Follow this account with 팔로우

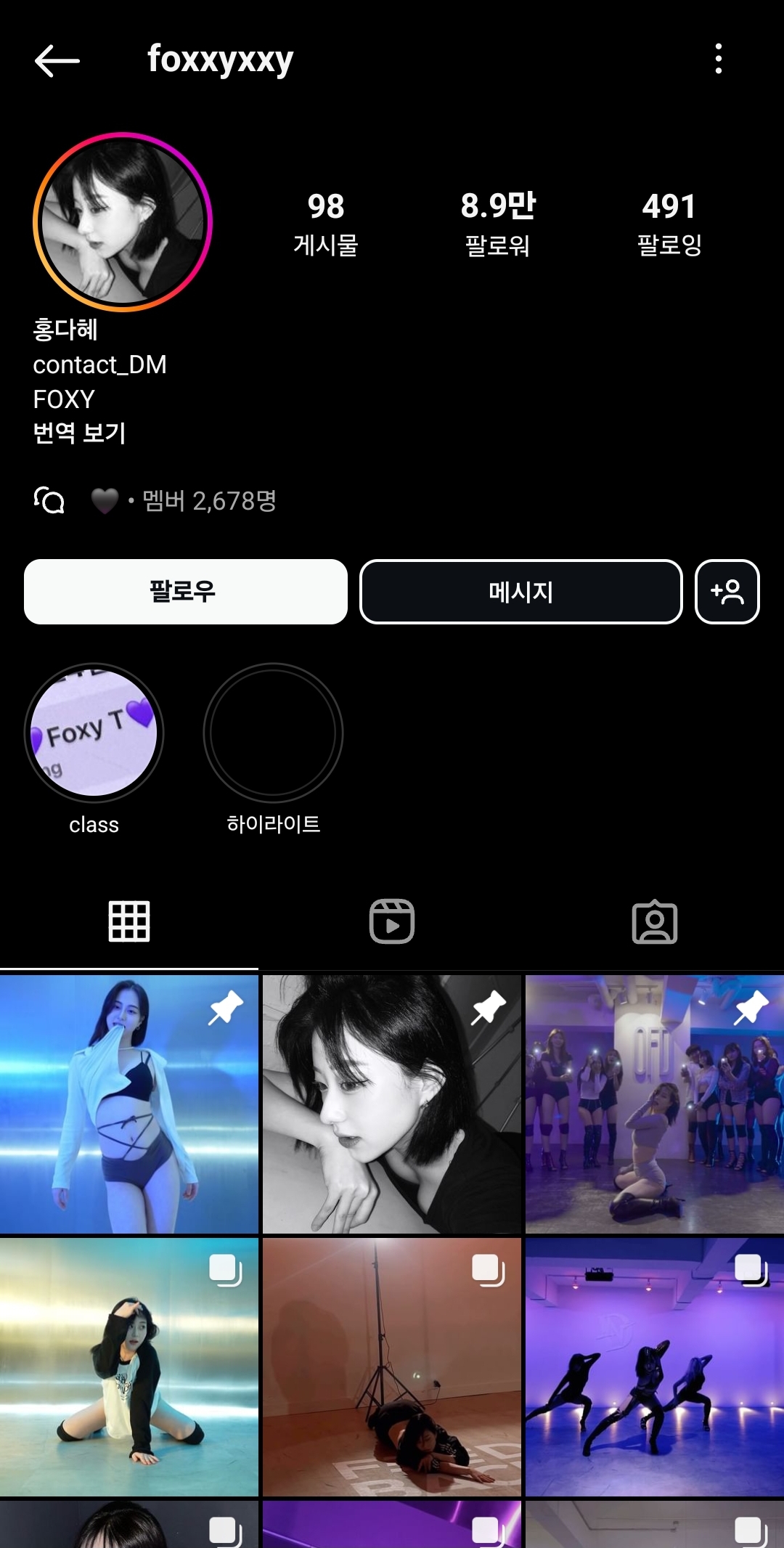pyautogui.click(x=185, y=592)
